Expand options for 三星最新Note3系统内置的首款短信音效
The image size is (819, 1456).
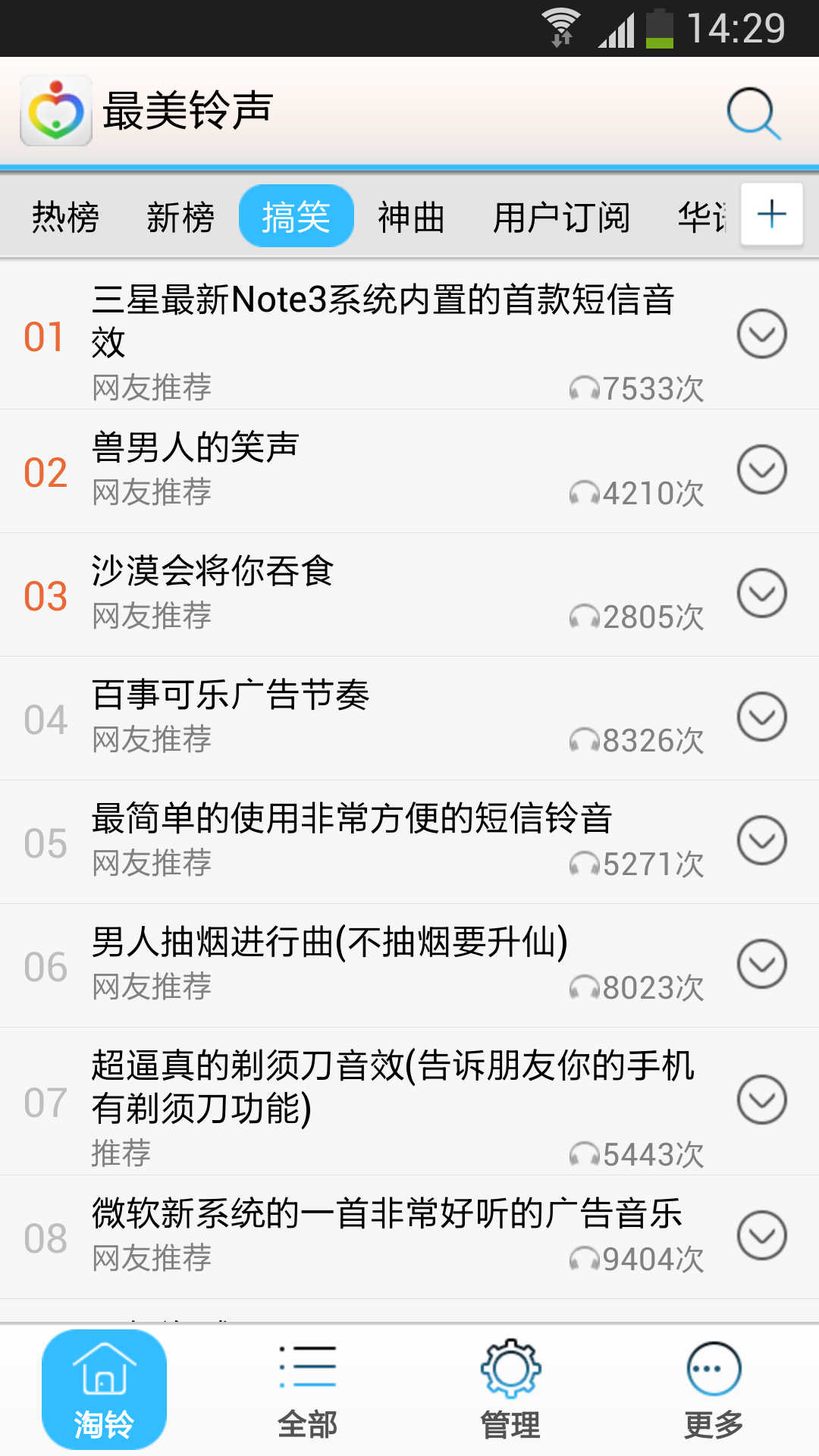click(x=761, y=334)
